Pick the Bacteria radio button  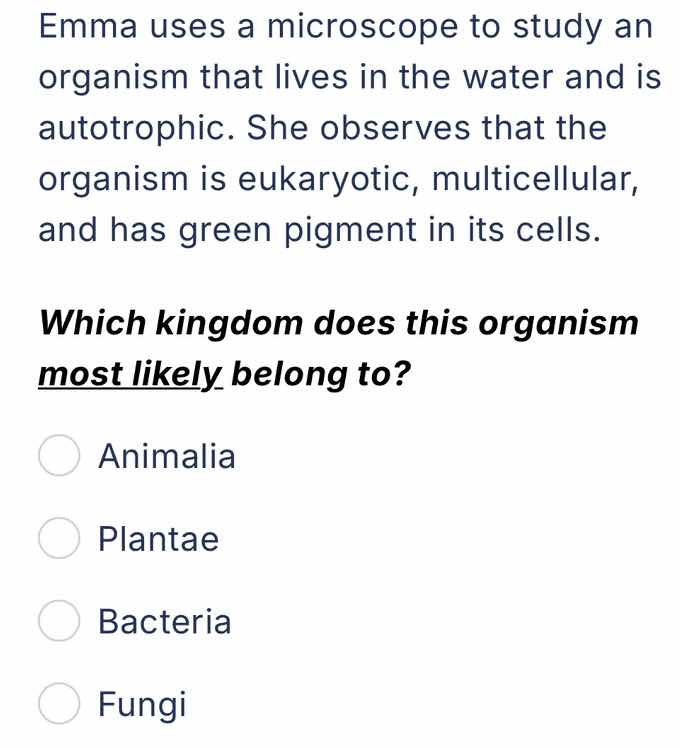[59, 623]
